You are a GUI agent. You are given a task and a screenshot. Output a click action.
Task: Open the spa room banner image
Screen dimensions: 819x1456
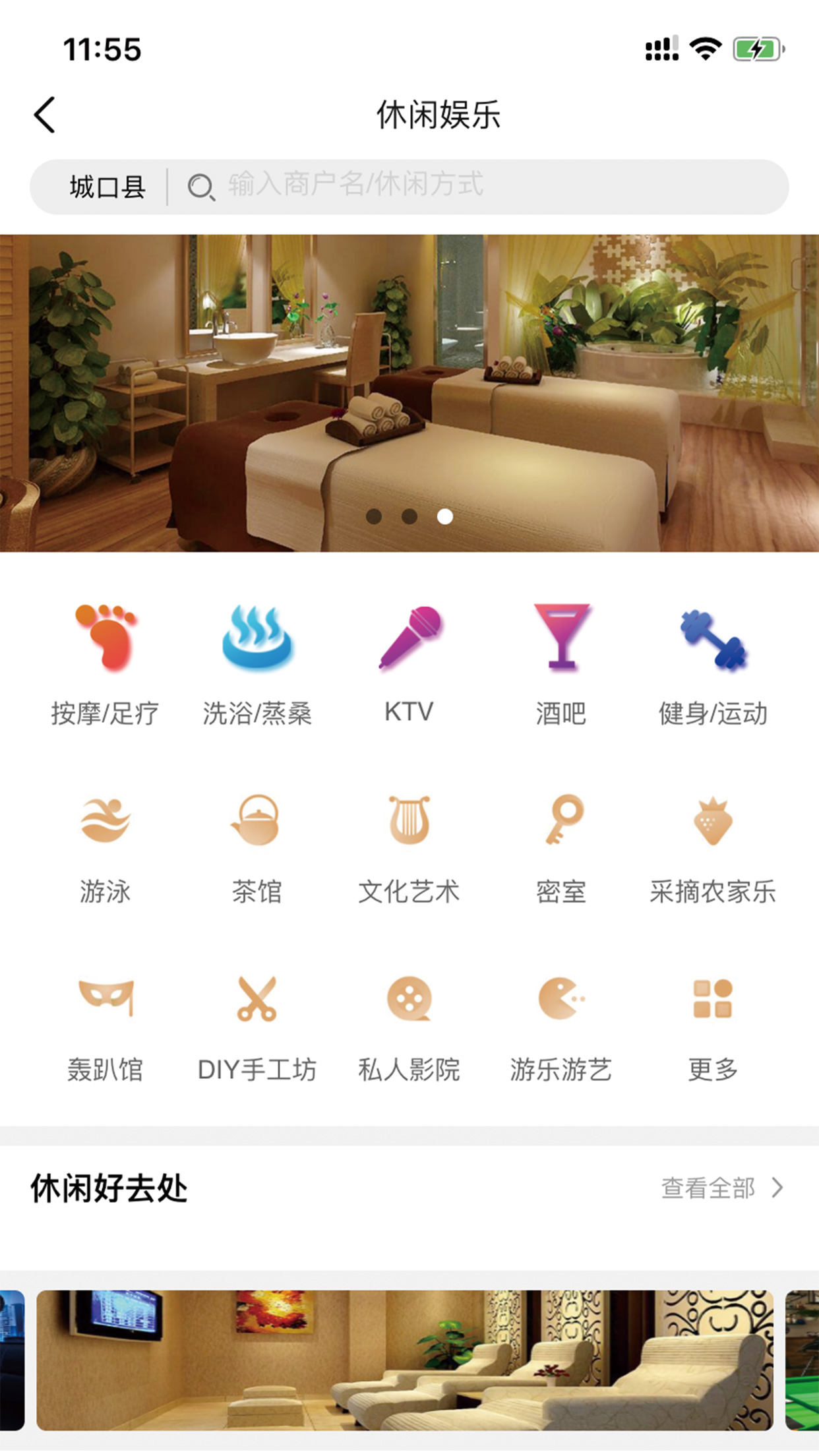tap(409, 393)
